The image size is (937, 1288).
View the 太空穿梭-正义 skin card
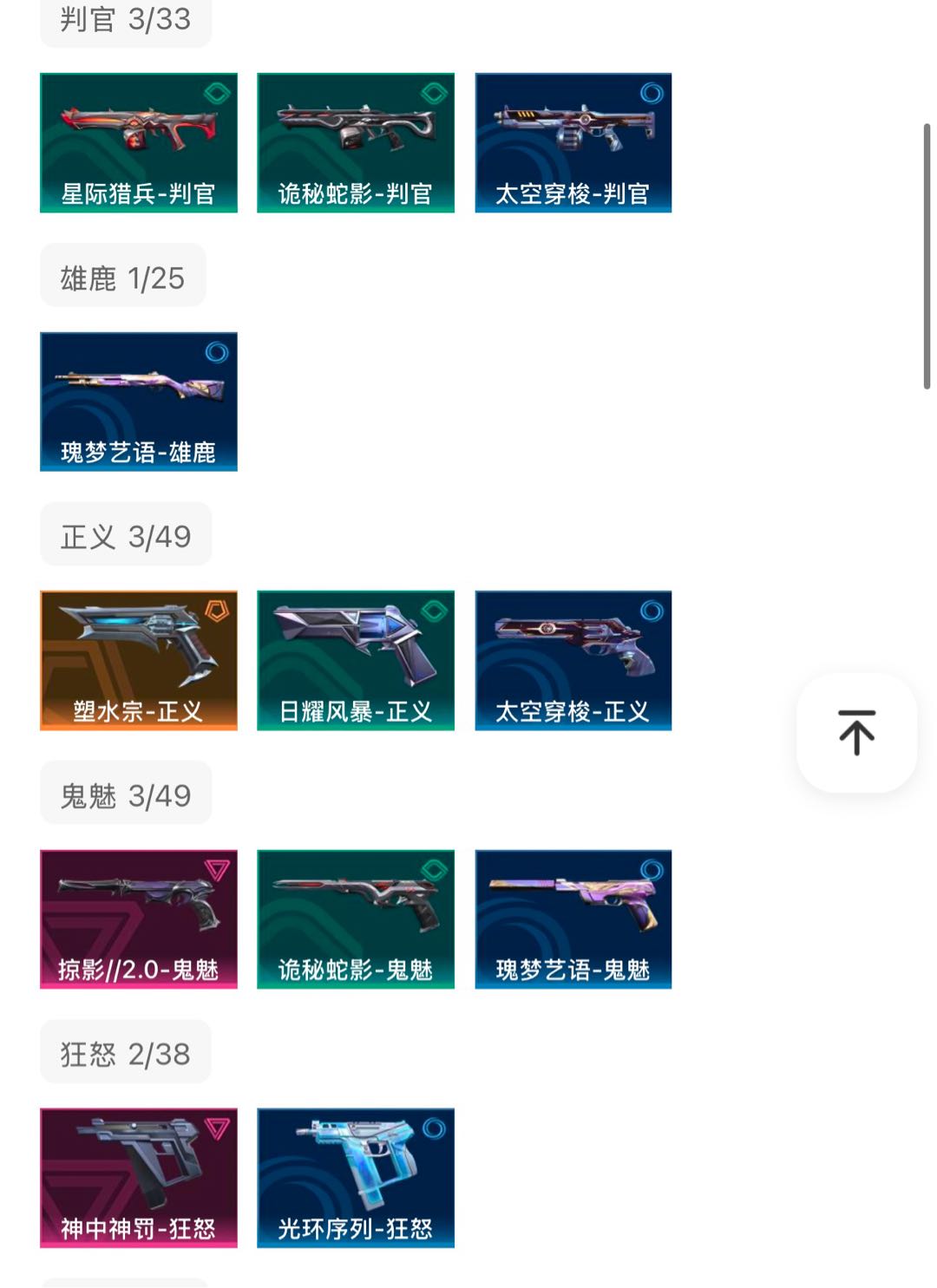pos(573,660)
